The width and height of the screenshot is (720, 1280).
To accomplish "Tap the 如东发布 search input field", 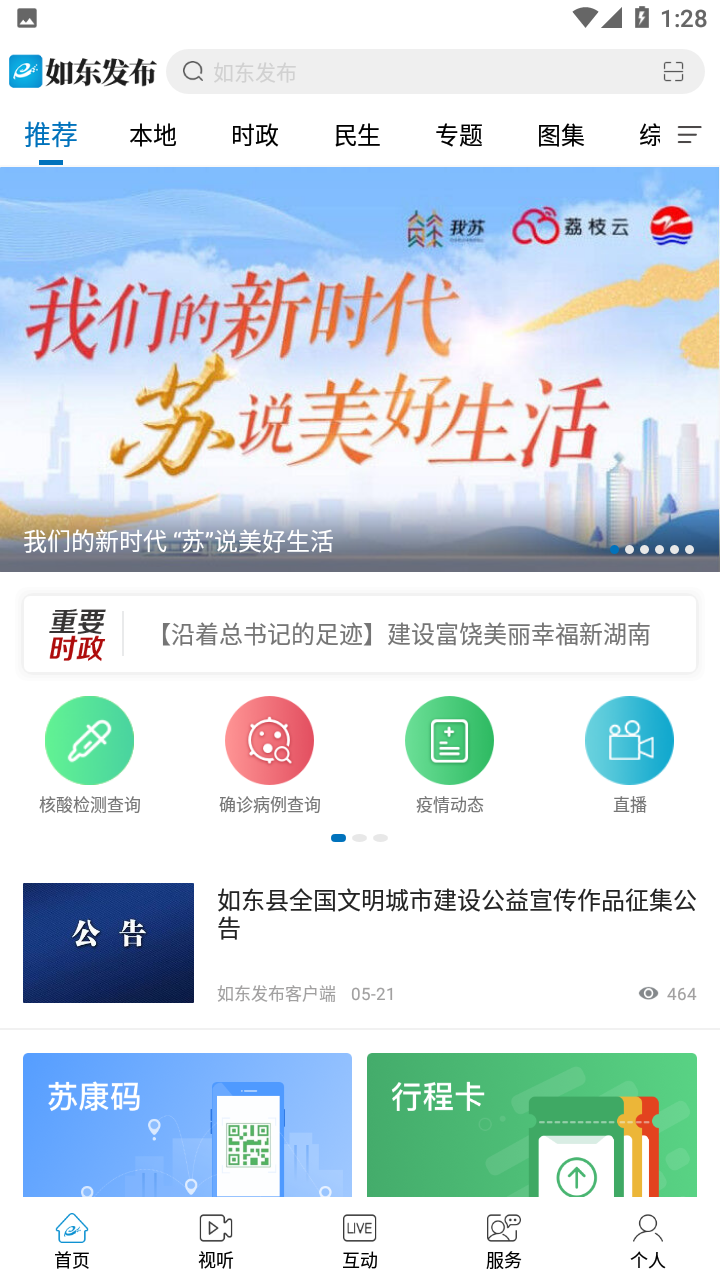I will 400,71.
